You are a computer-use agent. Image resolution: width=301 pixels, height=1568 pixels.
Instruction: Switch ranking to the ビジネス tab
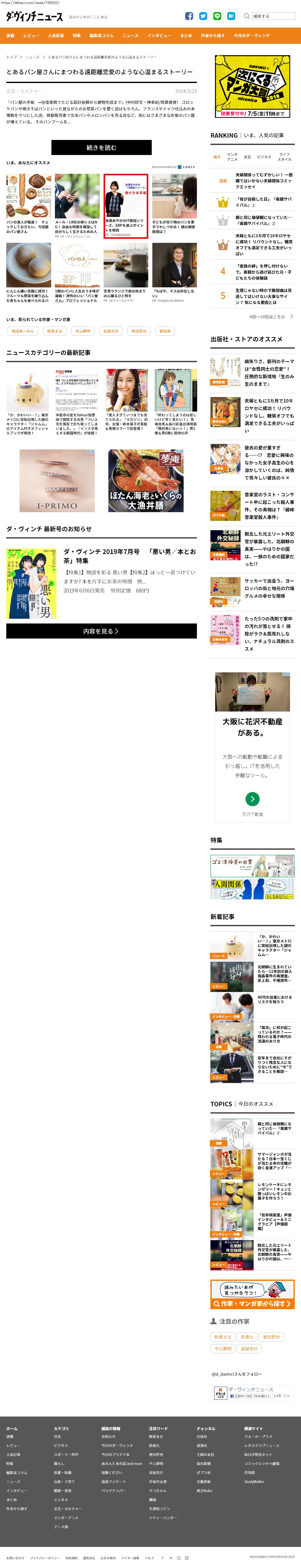coord(264,157)
